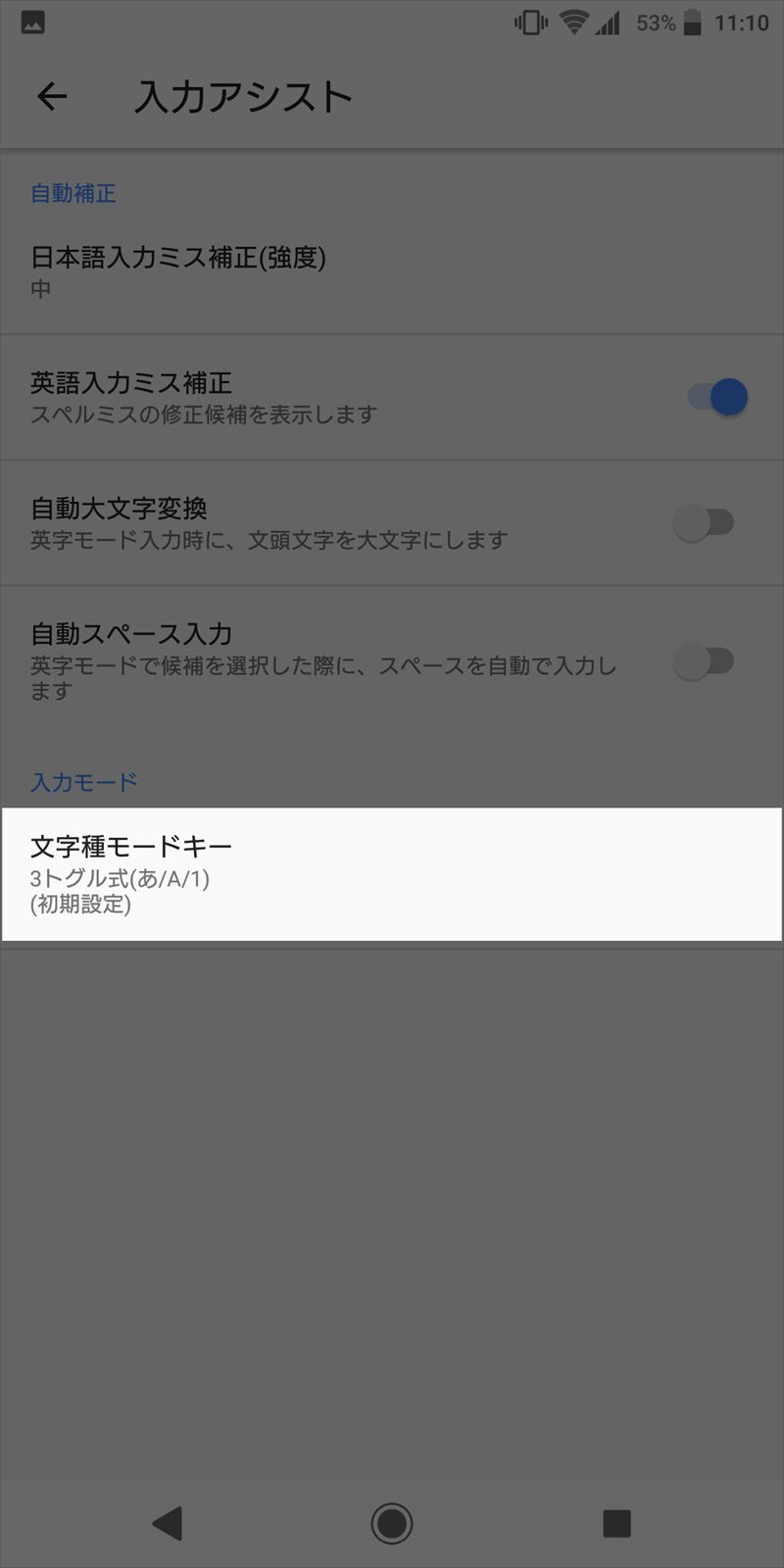Open 日本語入力ミス補正(強度) setting
The width and height of the screenshot is (784, 1568).
coord(392,271)
